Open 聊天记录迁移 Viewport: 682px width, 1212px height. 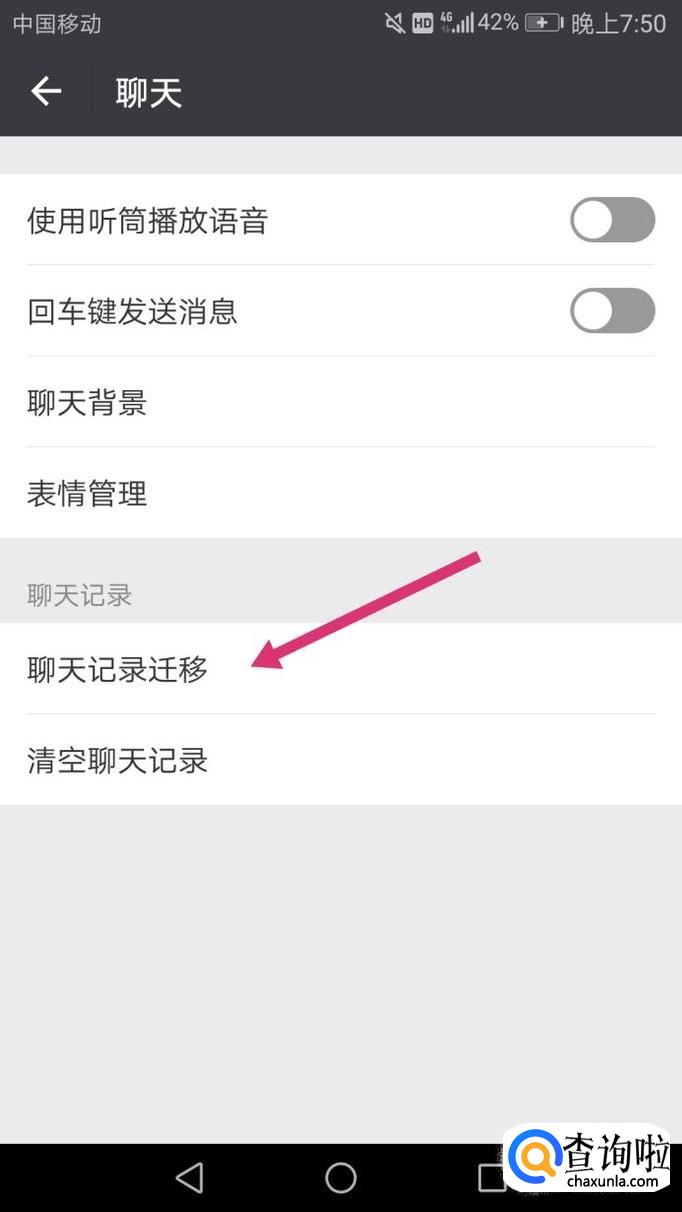pos(340,669)
